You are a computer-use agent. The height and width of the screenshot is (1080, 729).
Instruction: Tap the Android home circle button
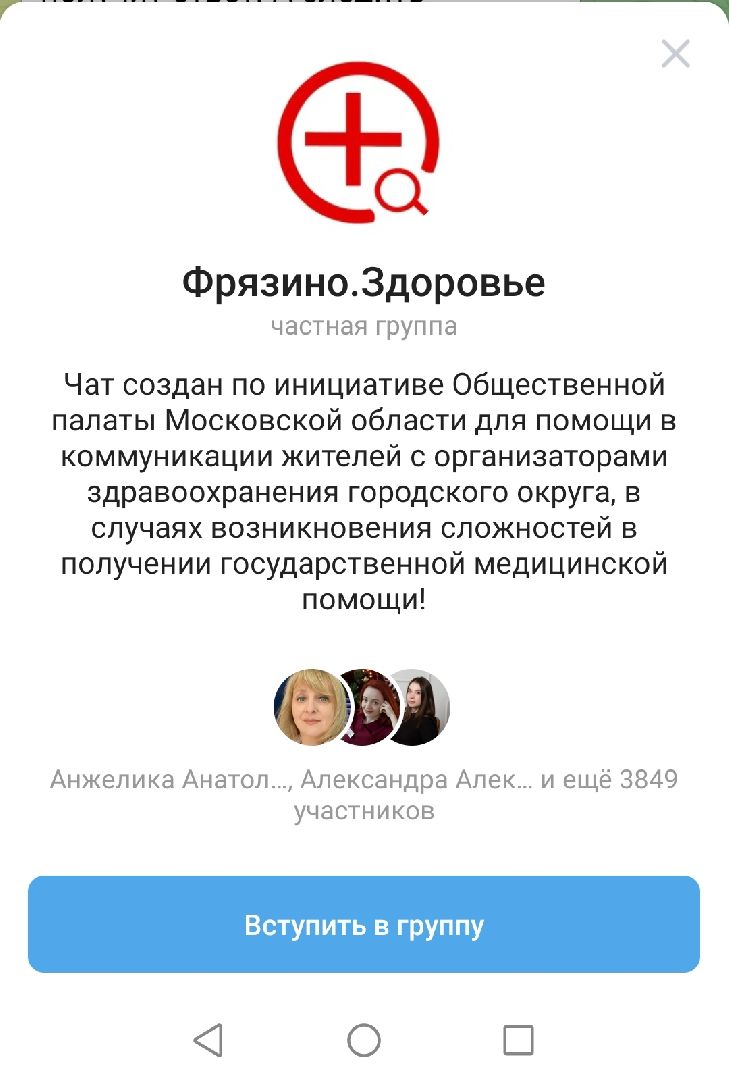(x=364, y=1039)
